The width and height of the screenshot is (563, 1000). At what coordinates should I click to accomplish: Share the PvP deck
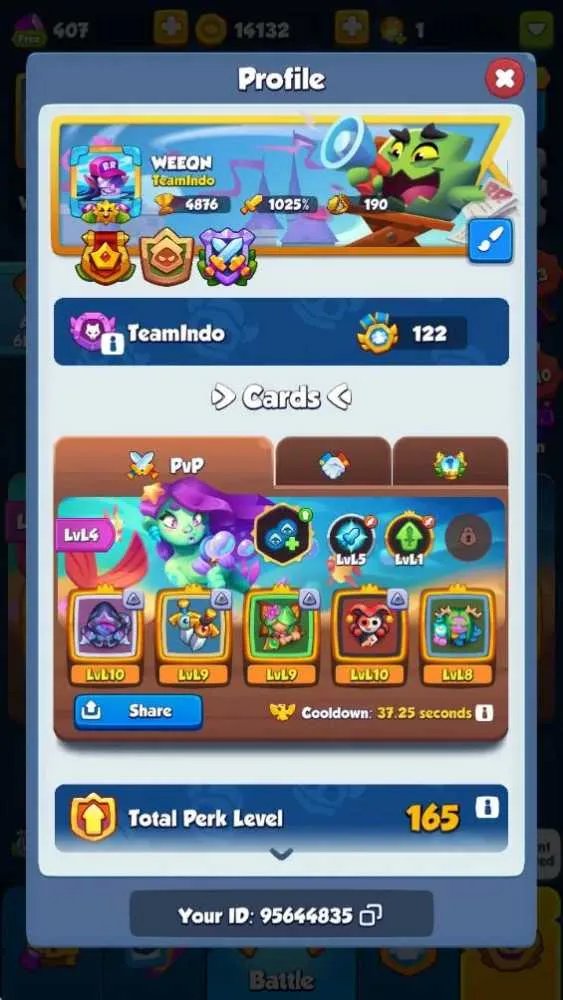(138, 711)
